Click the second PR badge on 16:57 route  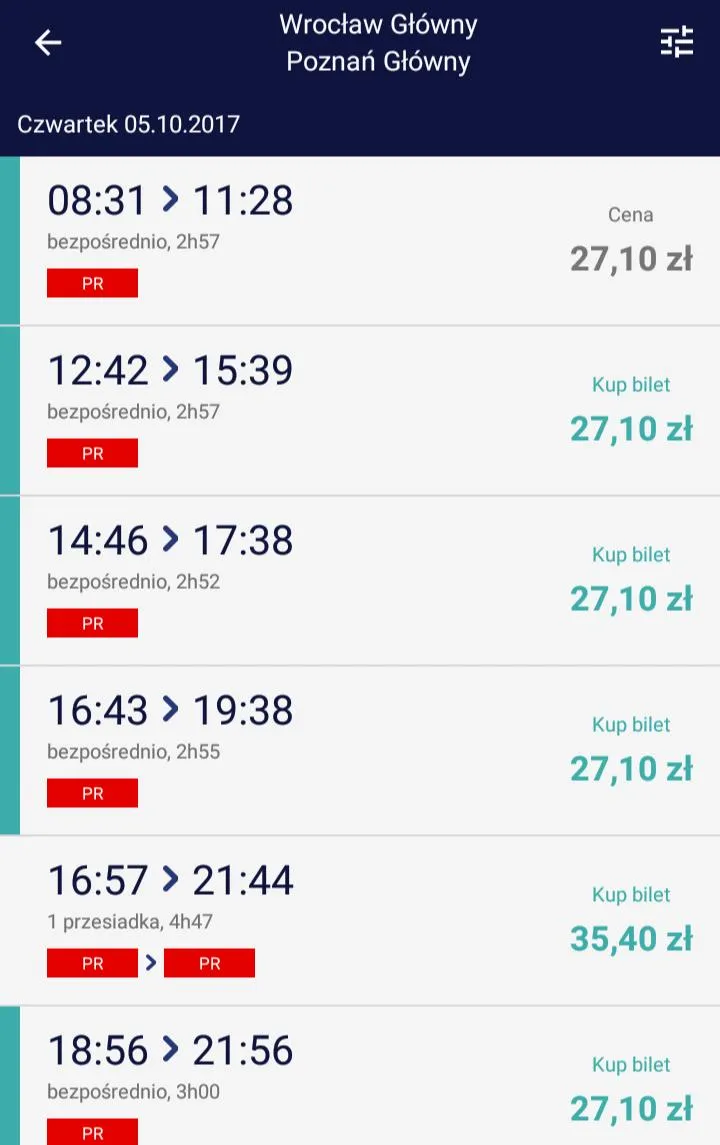click(x=209, y=963)
